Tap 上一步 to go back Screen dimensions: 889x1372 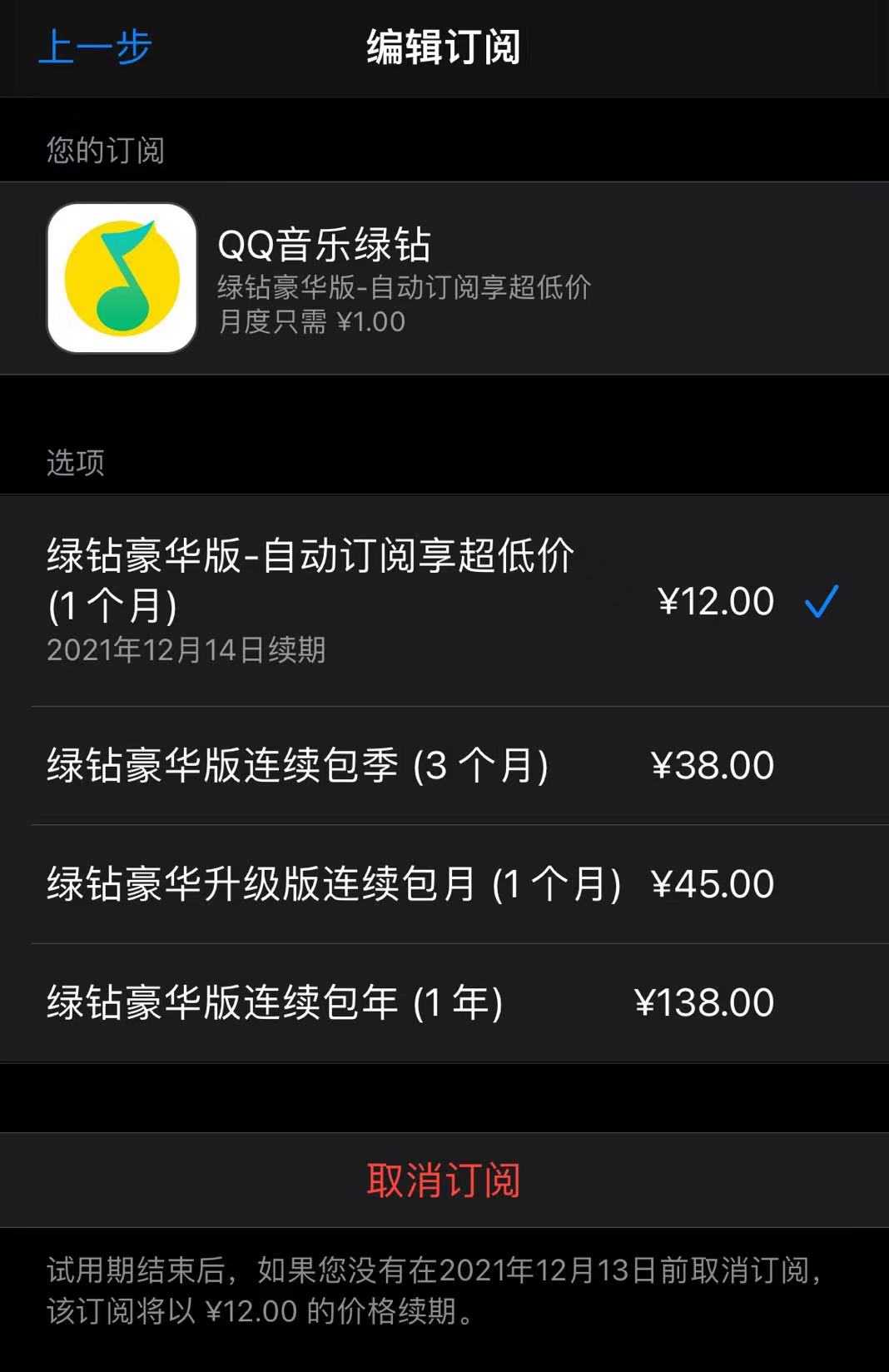tap(95, 48)
